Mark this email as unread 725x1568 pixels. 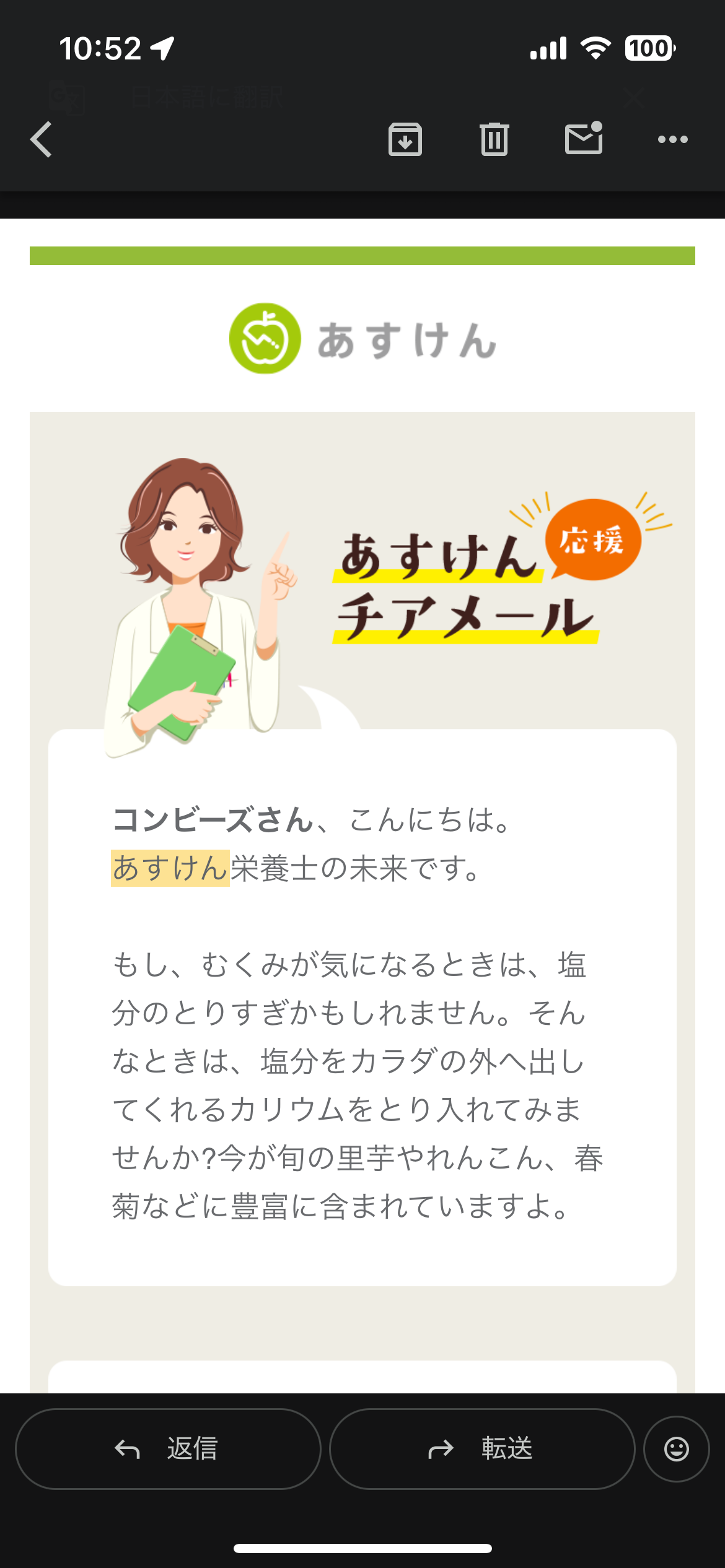click(x=584, y=138)
